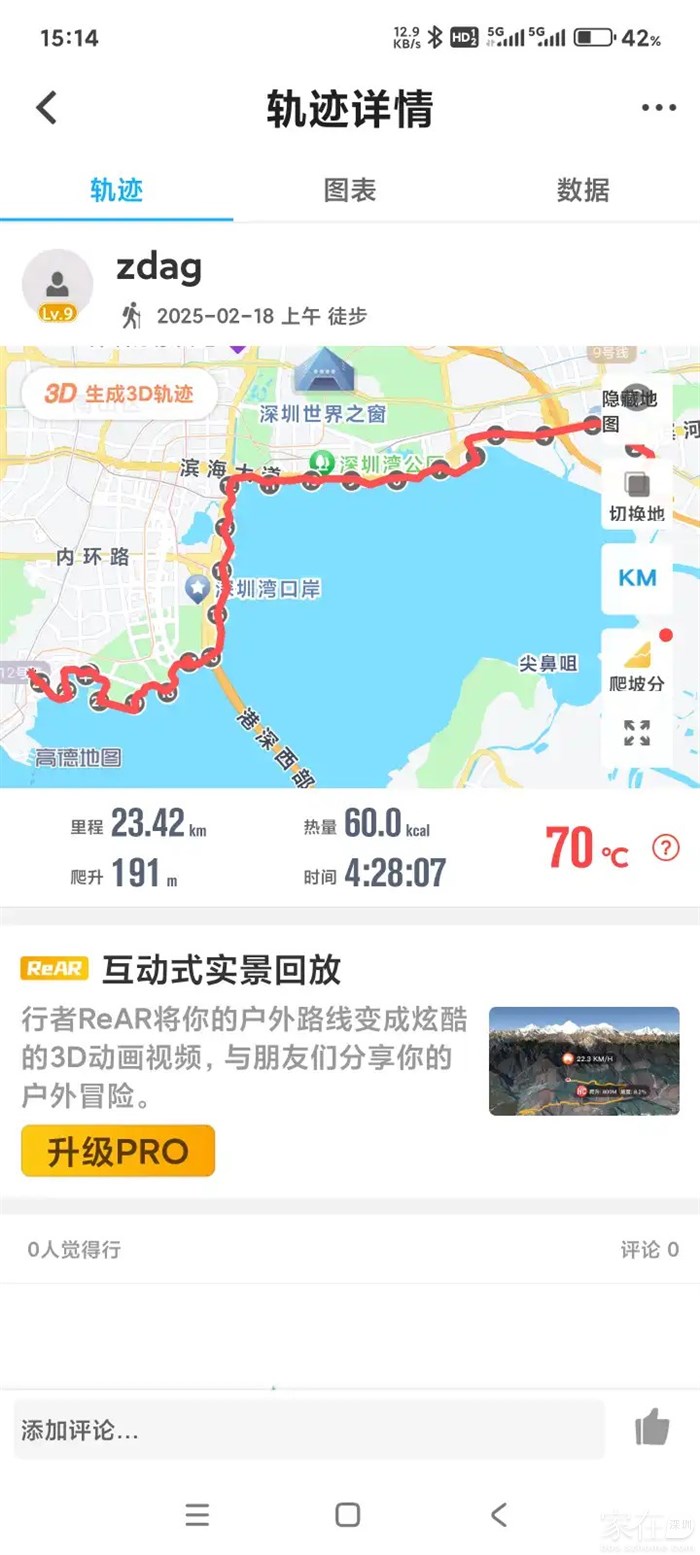This screenshot has width=700, height=1555.
Task: Open recent apps from the navigation bar
Action: click(198, 1514)
